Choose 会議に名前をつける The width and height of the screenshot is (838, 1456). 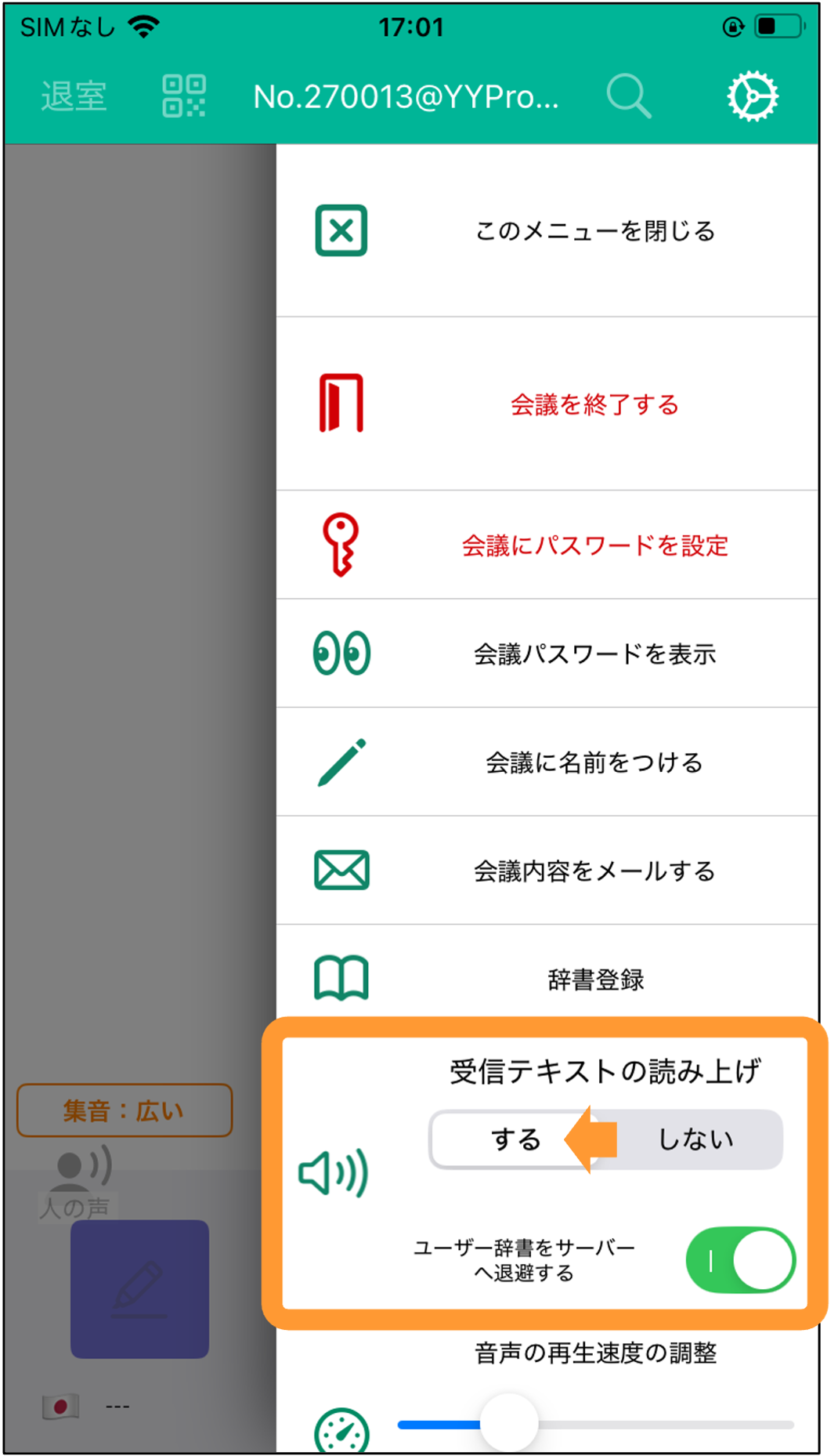point(547,762)
